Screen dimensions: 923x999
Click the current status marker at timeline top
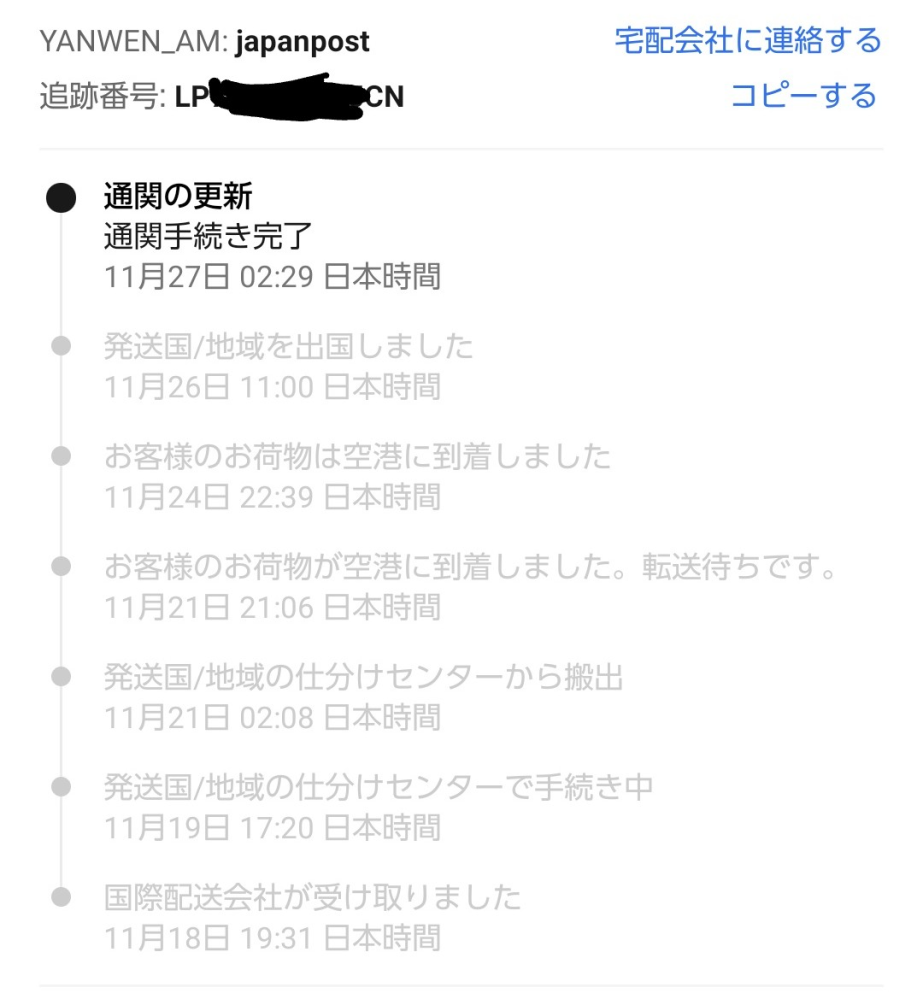[60, 196]
